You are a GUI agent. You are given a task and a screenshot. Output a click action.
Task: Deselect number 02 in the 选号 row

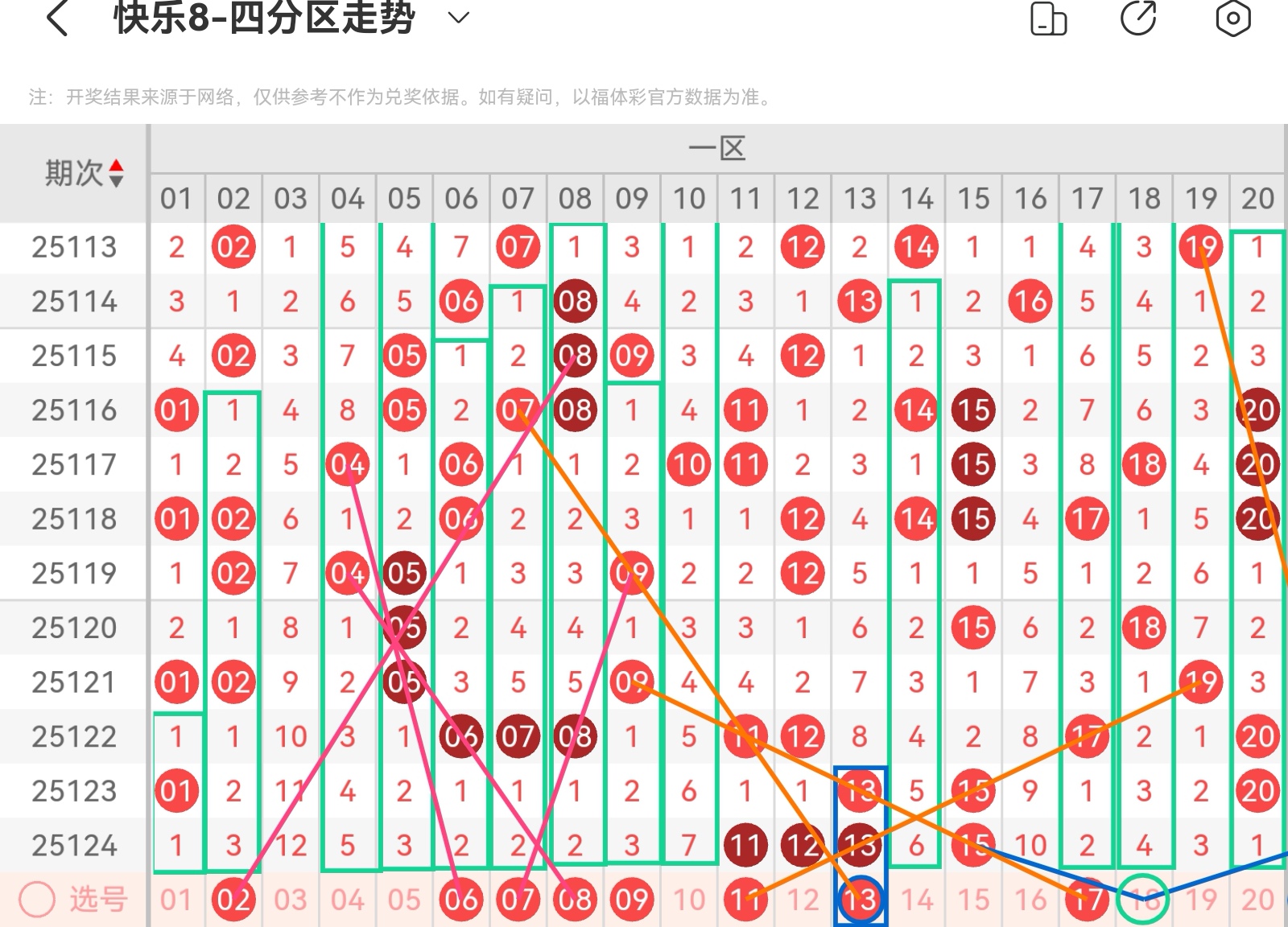tap(233, 900)
